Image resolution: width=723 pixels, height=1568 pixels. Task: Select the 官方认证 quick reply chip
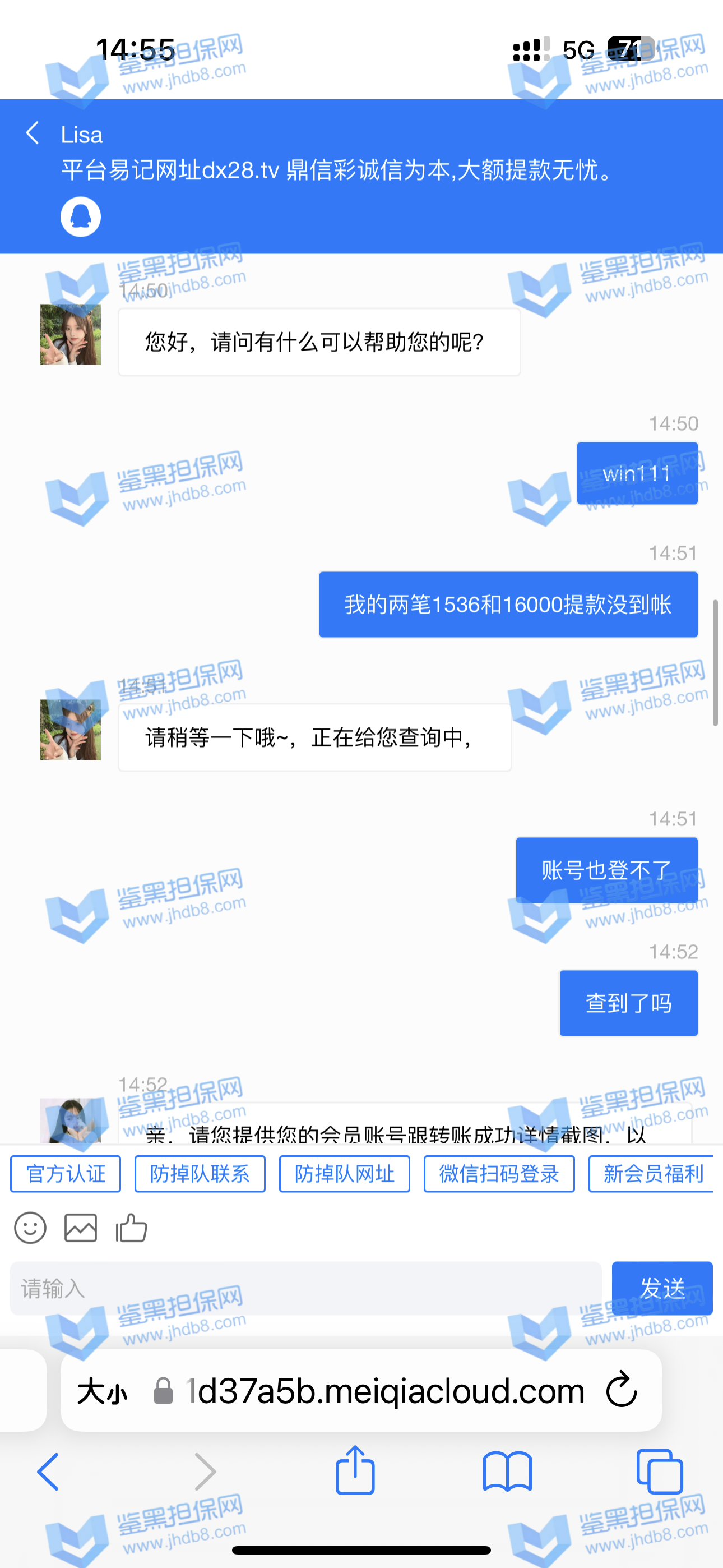coord(66,1174)
